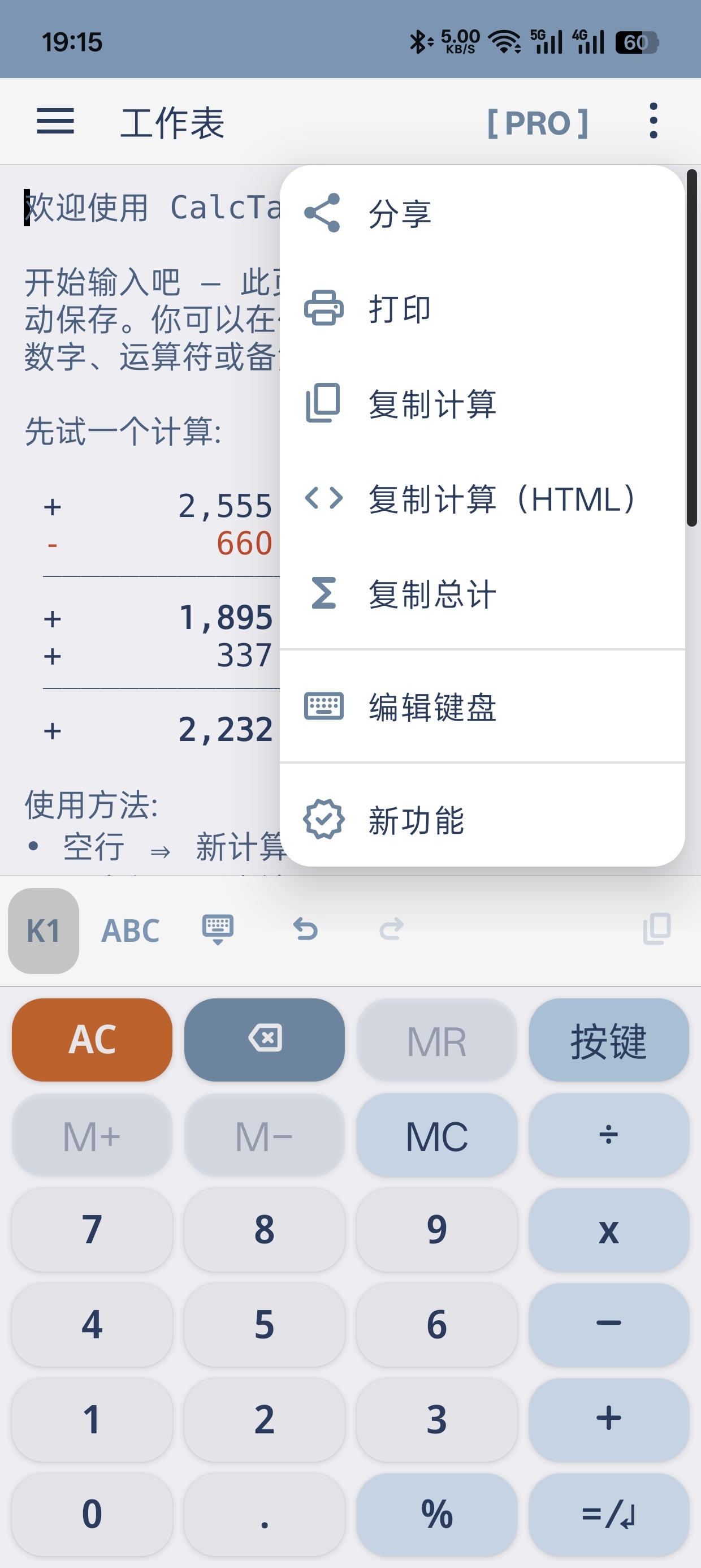Select 复制计算（HTML）option

(482, 498)
